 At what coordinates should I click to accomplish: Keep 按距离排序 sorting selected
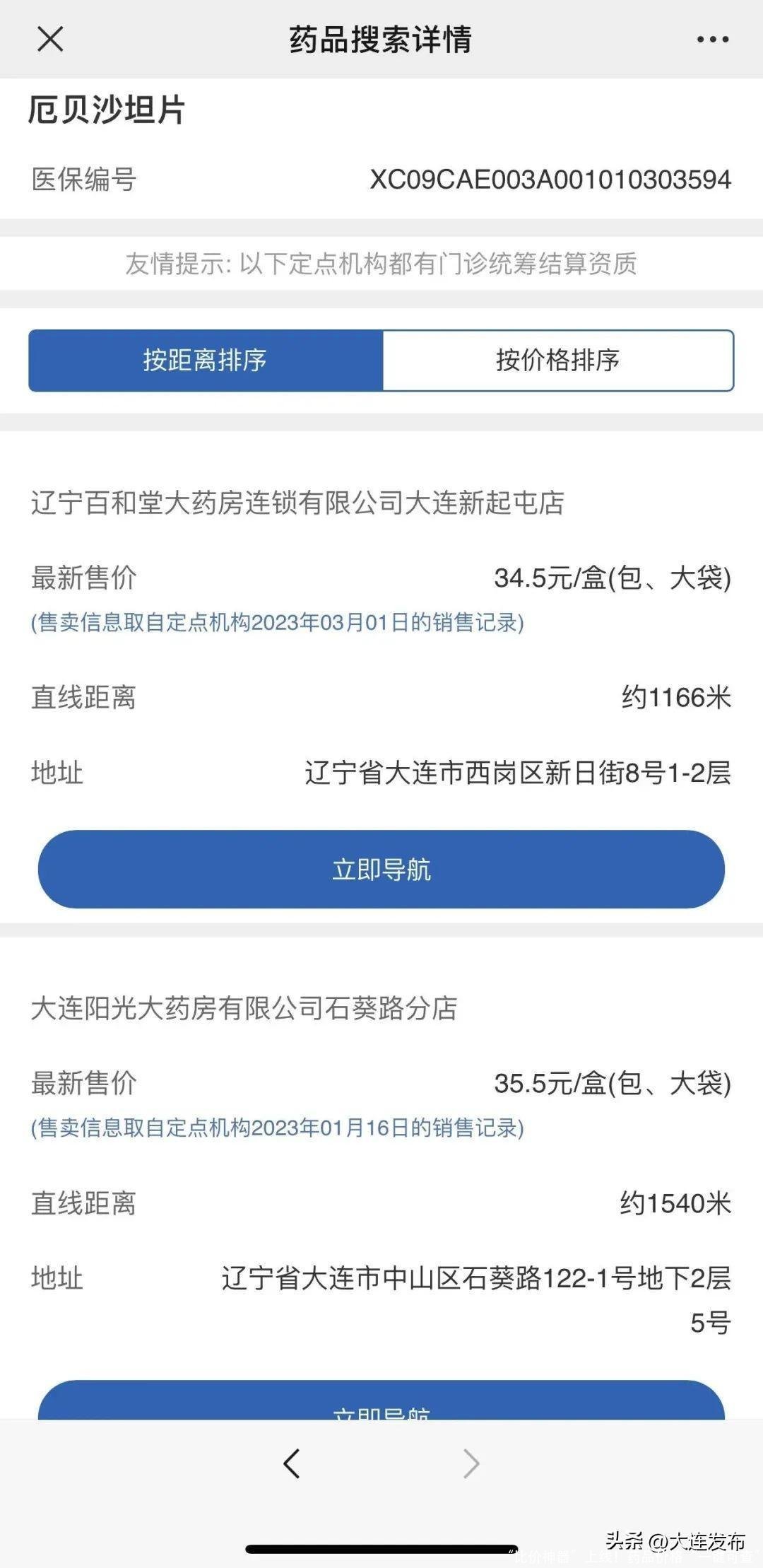(204, 361)
